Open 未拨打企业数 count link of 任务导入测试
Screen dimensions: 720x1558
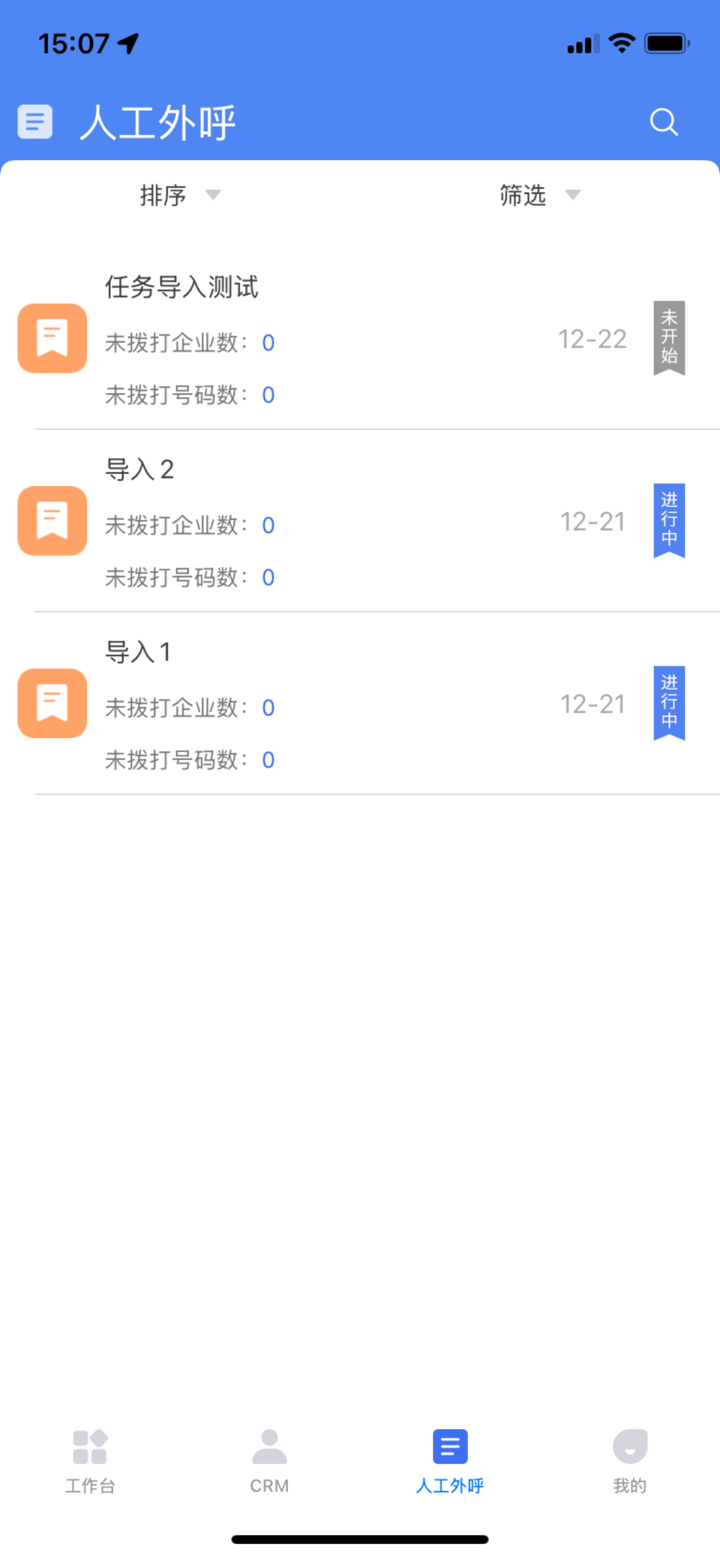[x=267, y=342]
